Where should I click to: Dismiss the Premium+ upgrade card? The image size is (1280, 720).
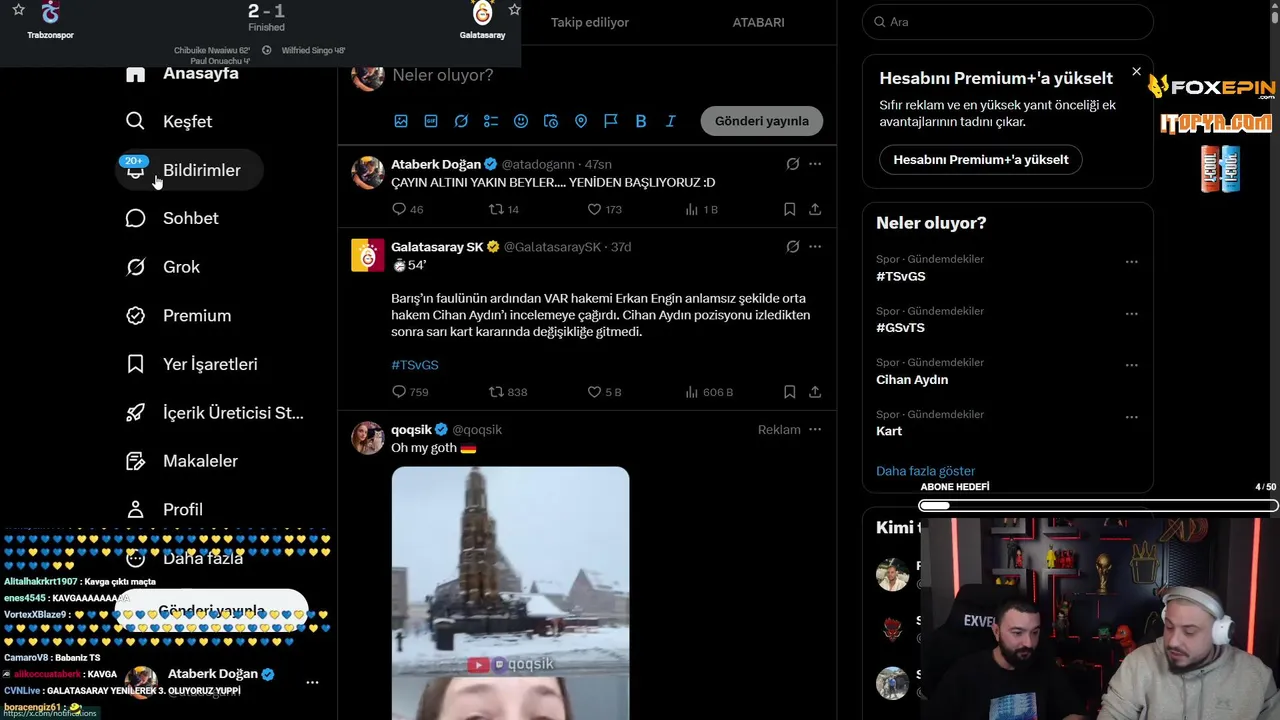point(1136,72)
